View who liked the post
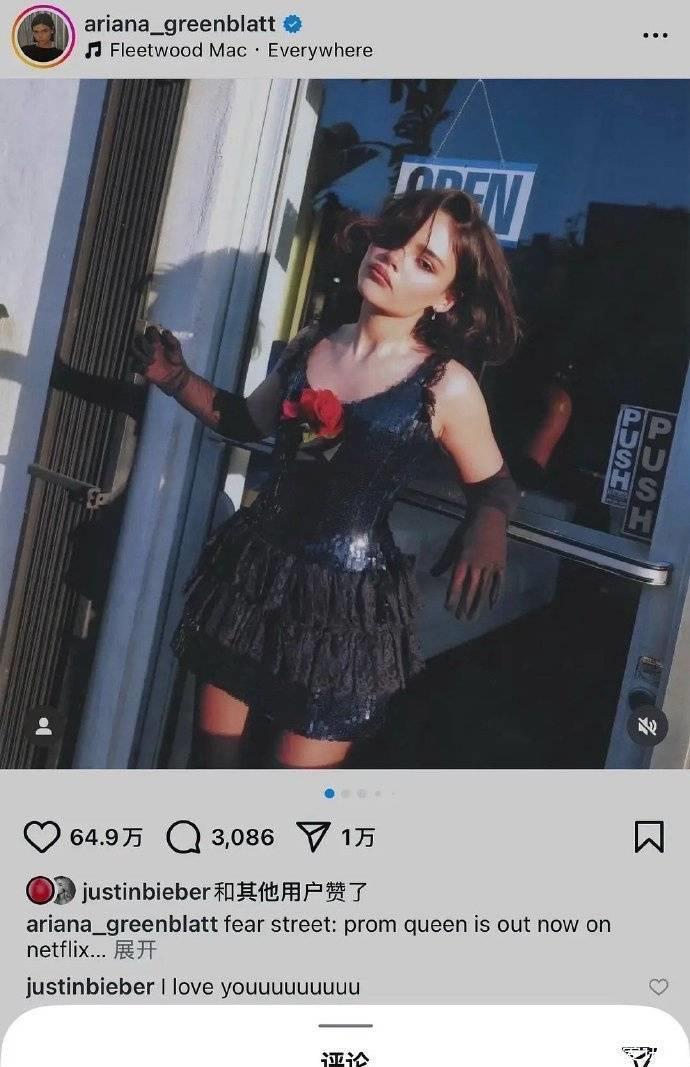Viewport: 690px width, 1067px height. (x=224, y=891)
